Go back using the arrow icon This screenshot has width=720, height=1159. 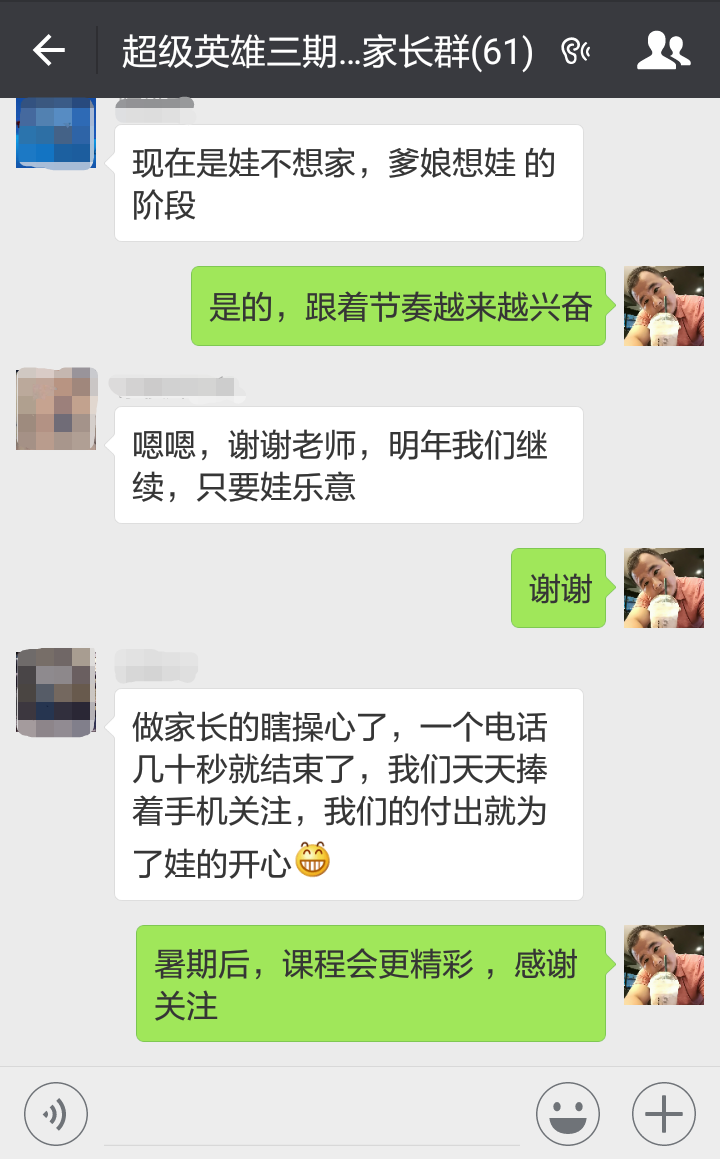(49, 50)
